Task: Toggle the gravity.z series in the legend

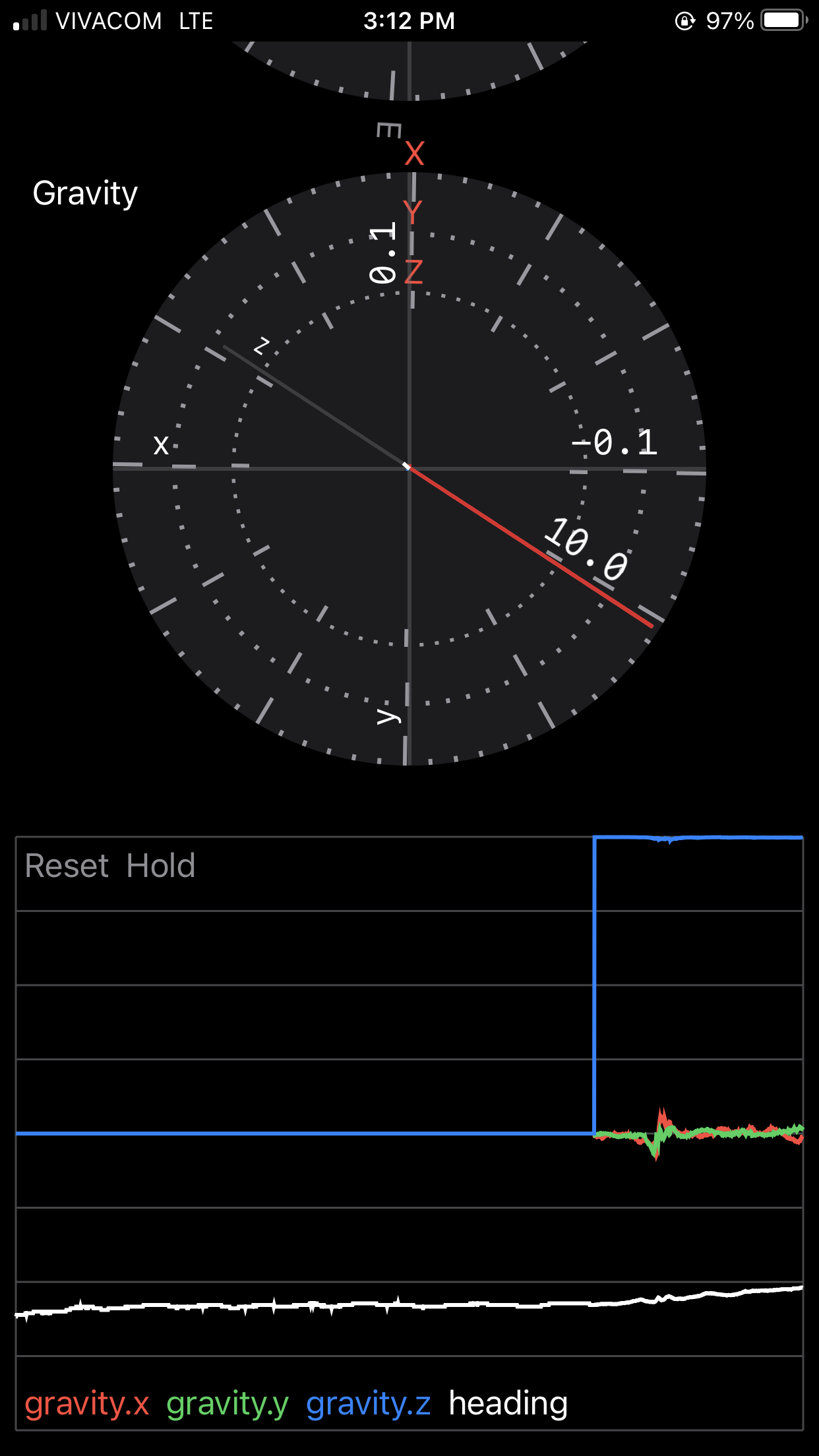Action: click(369, 1403)
